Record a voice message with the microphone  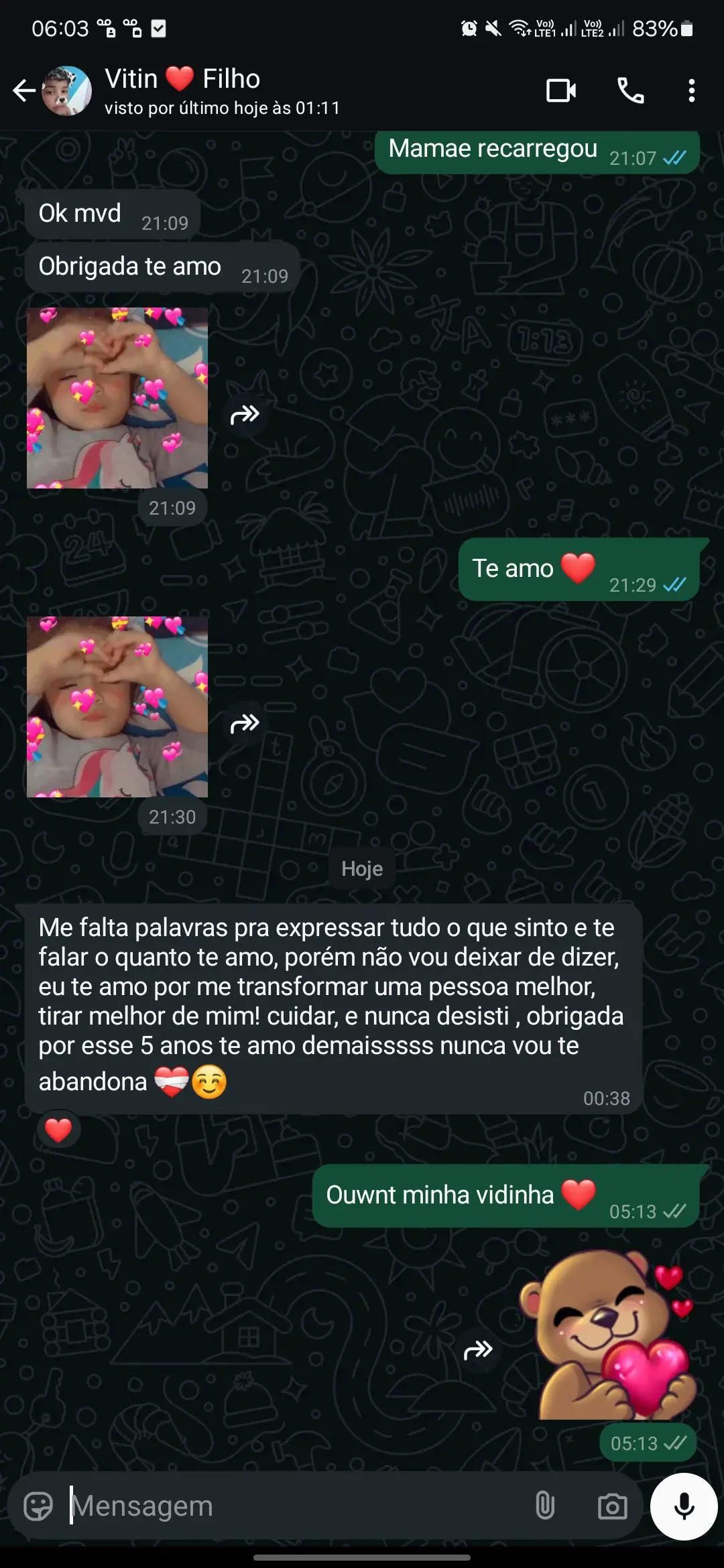[684, 1506]
